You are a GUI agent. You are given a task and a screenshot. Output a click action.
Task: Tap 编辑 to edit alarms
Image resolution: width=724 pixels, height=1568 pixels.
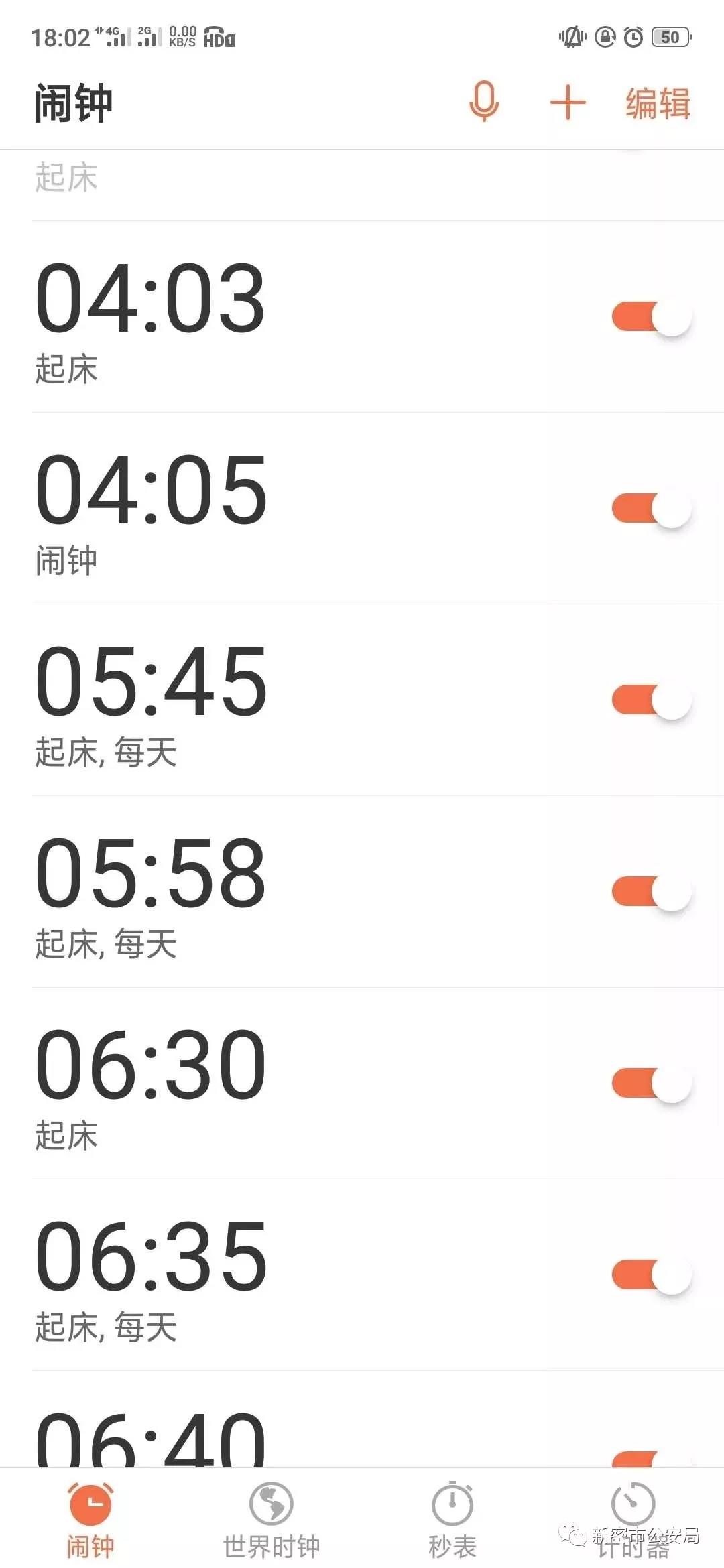tap(658, 103)
